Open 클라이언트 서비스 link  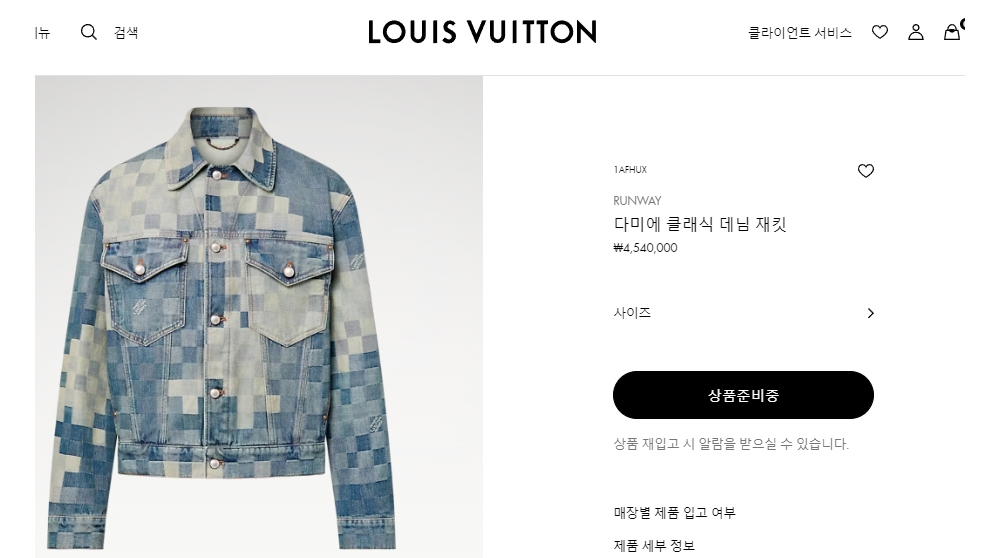800,32
